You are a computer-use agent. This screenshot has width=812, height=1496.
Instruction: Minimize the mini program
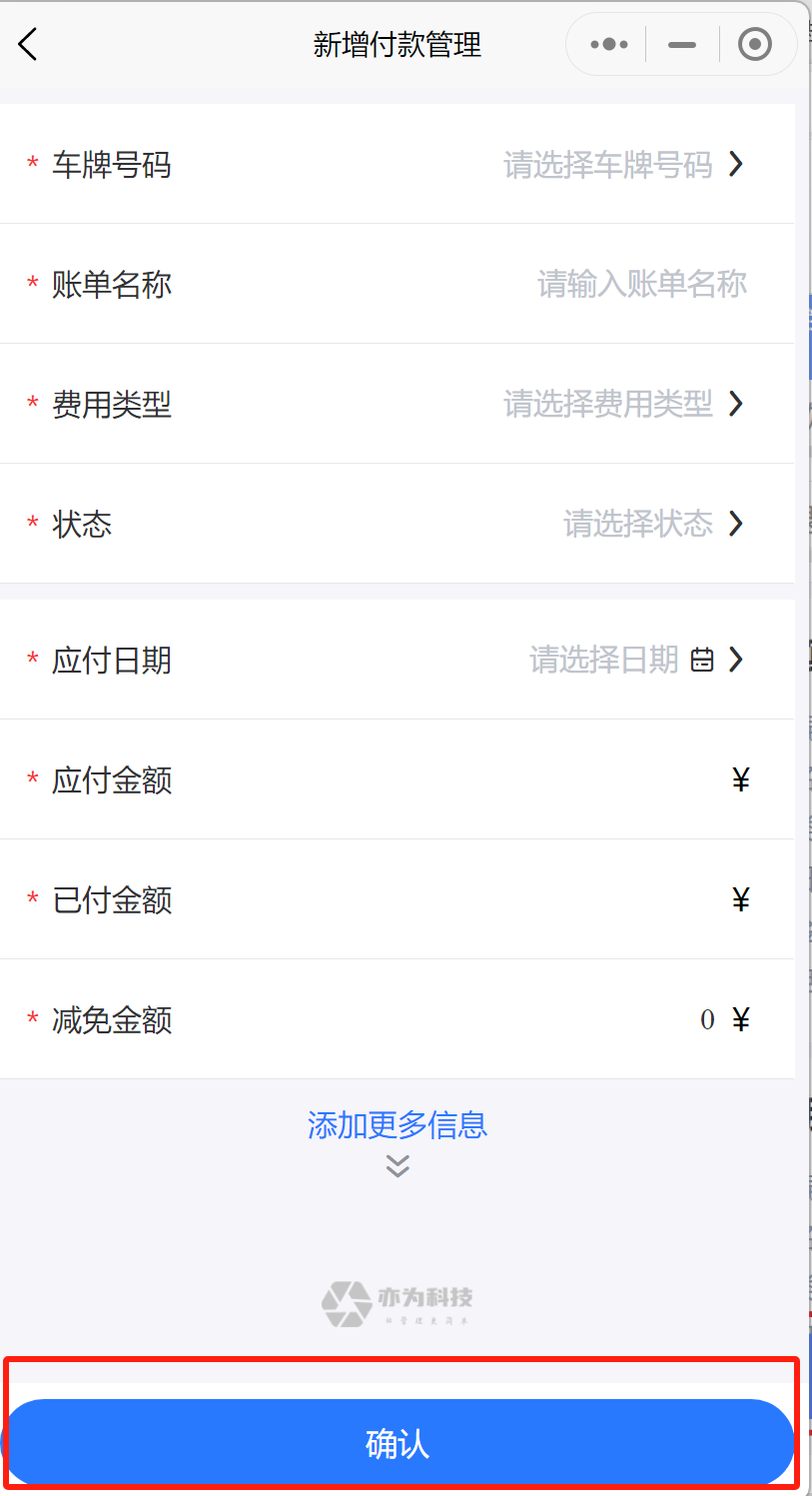tap(682, 44)
